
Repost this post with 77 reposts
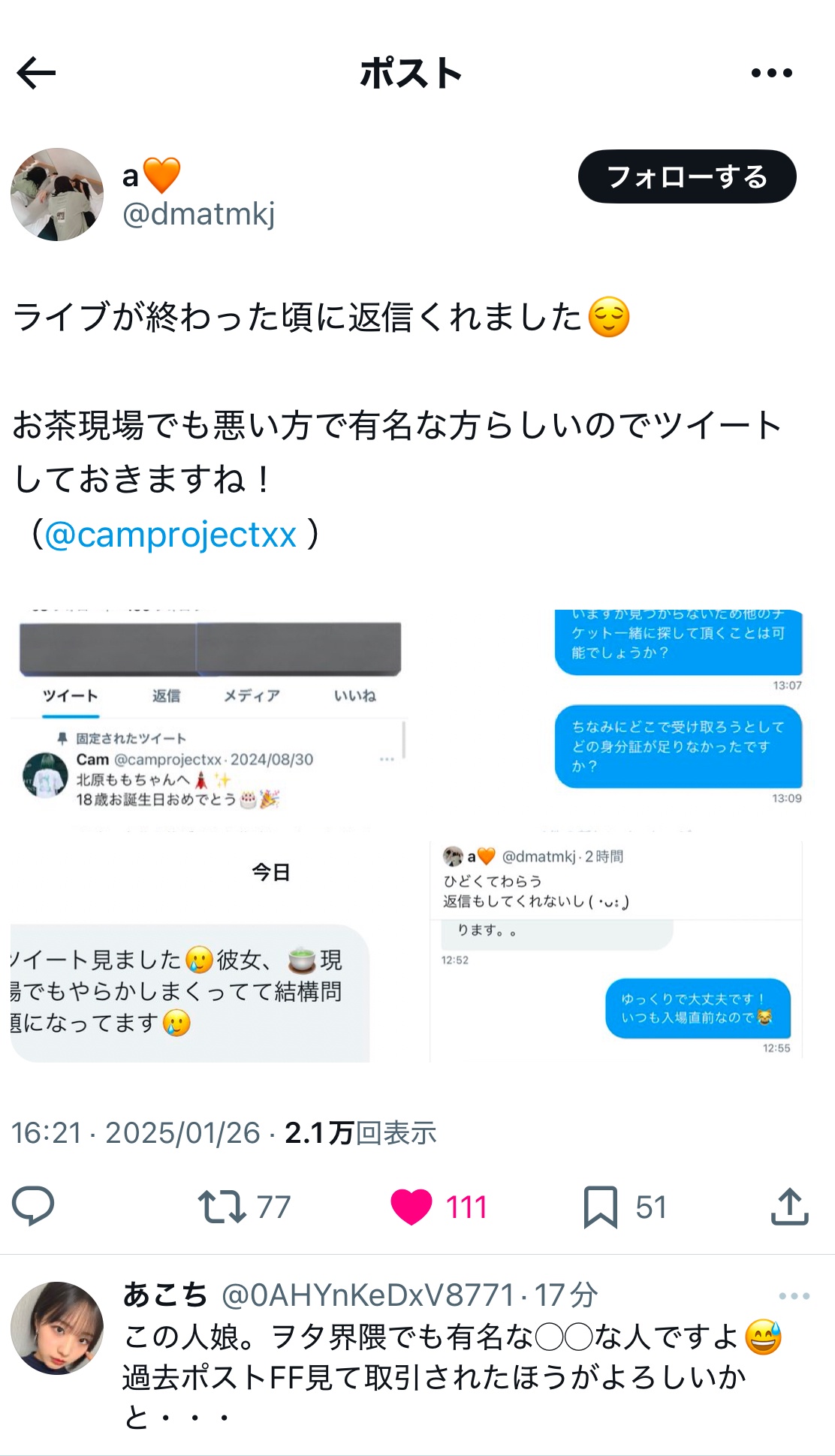coord(222,1207)
